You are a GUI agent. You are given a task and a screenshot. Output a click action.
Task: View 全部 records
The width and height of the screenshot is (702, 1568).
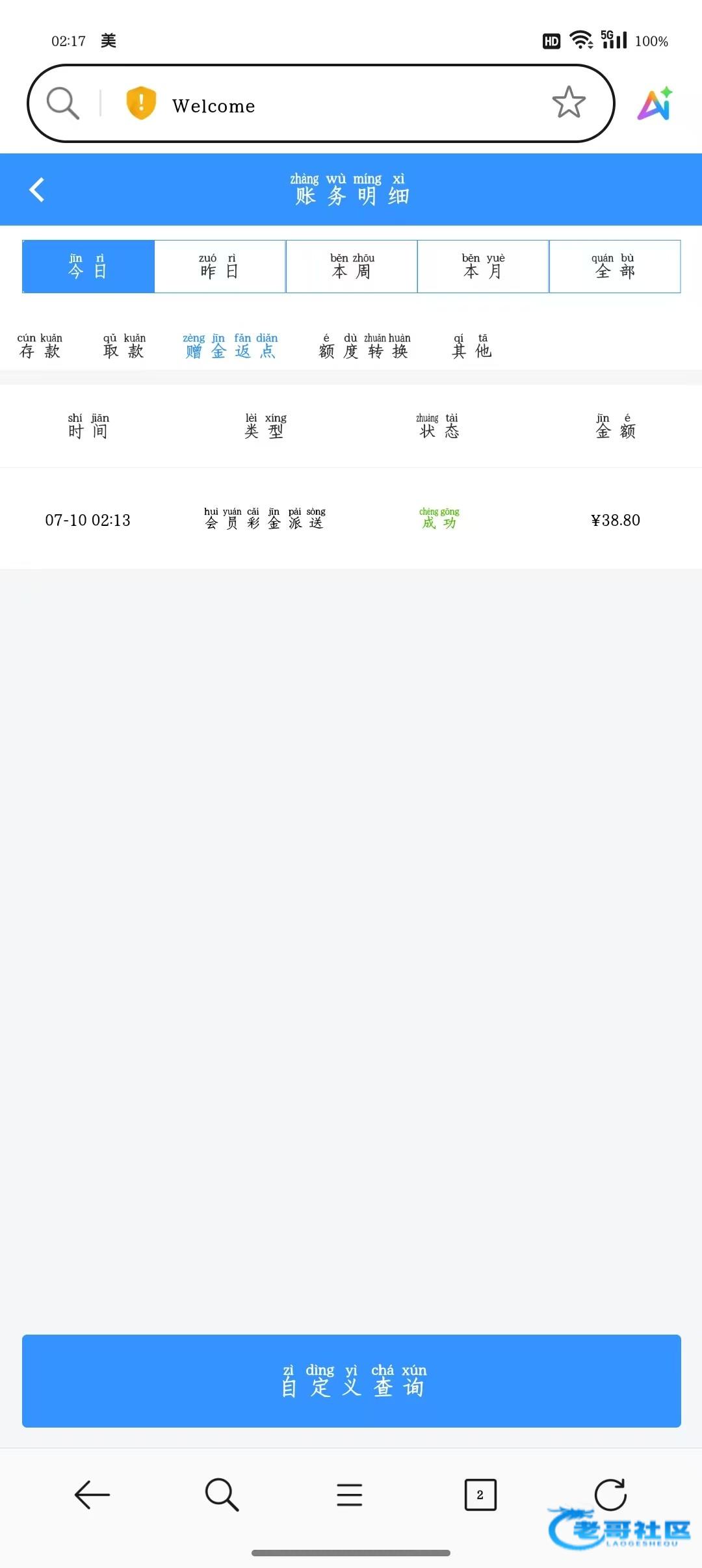pos(615,267)
